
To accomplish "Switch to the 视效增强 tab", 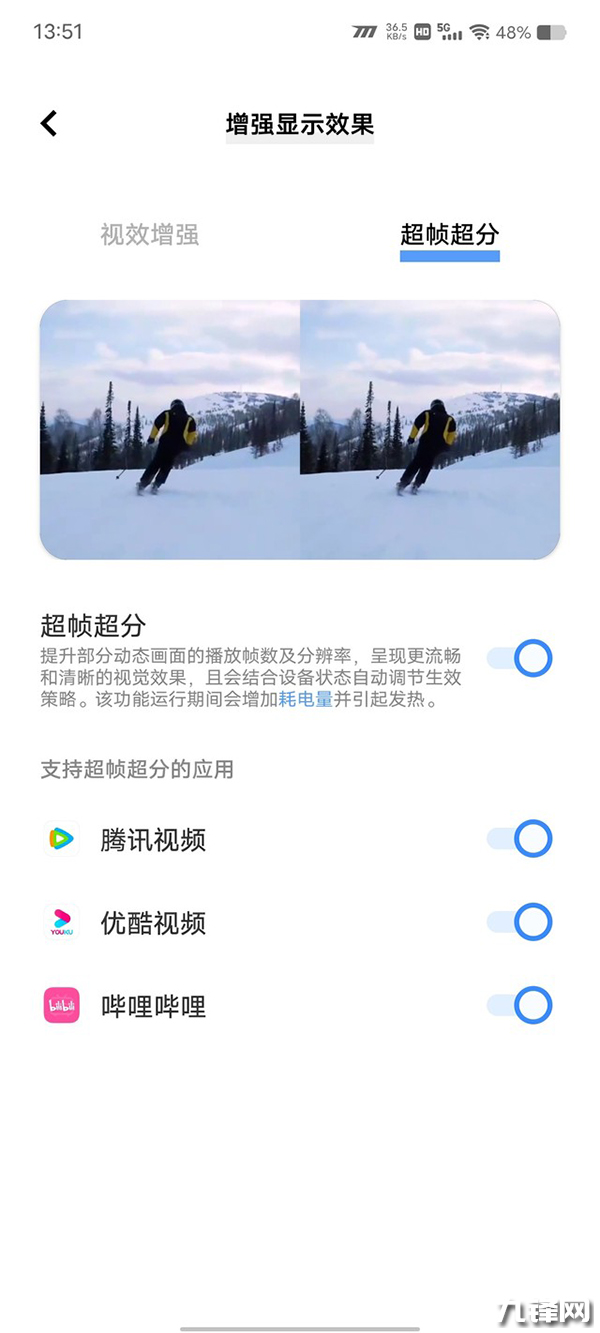I will click(x=150, y=235).
